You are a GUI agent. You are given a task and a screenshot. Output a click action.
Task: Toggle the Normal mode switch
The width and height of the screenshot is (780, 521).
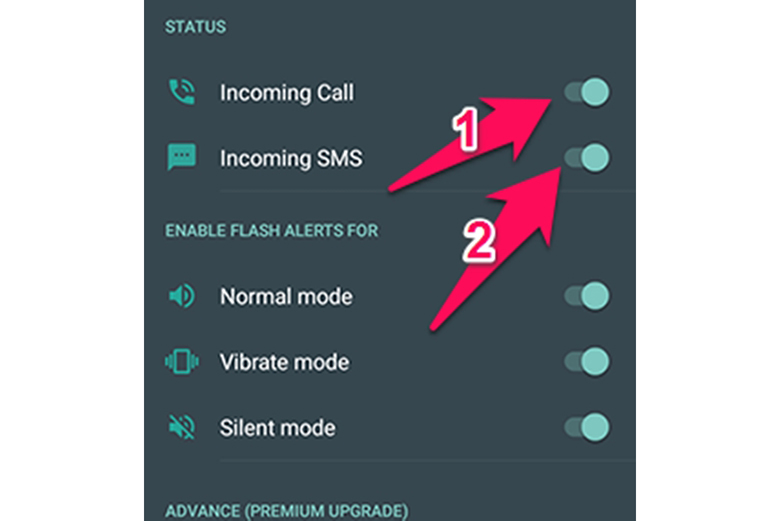587,296
